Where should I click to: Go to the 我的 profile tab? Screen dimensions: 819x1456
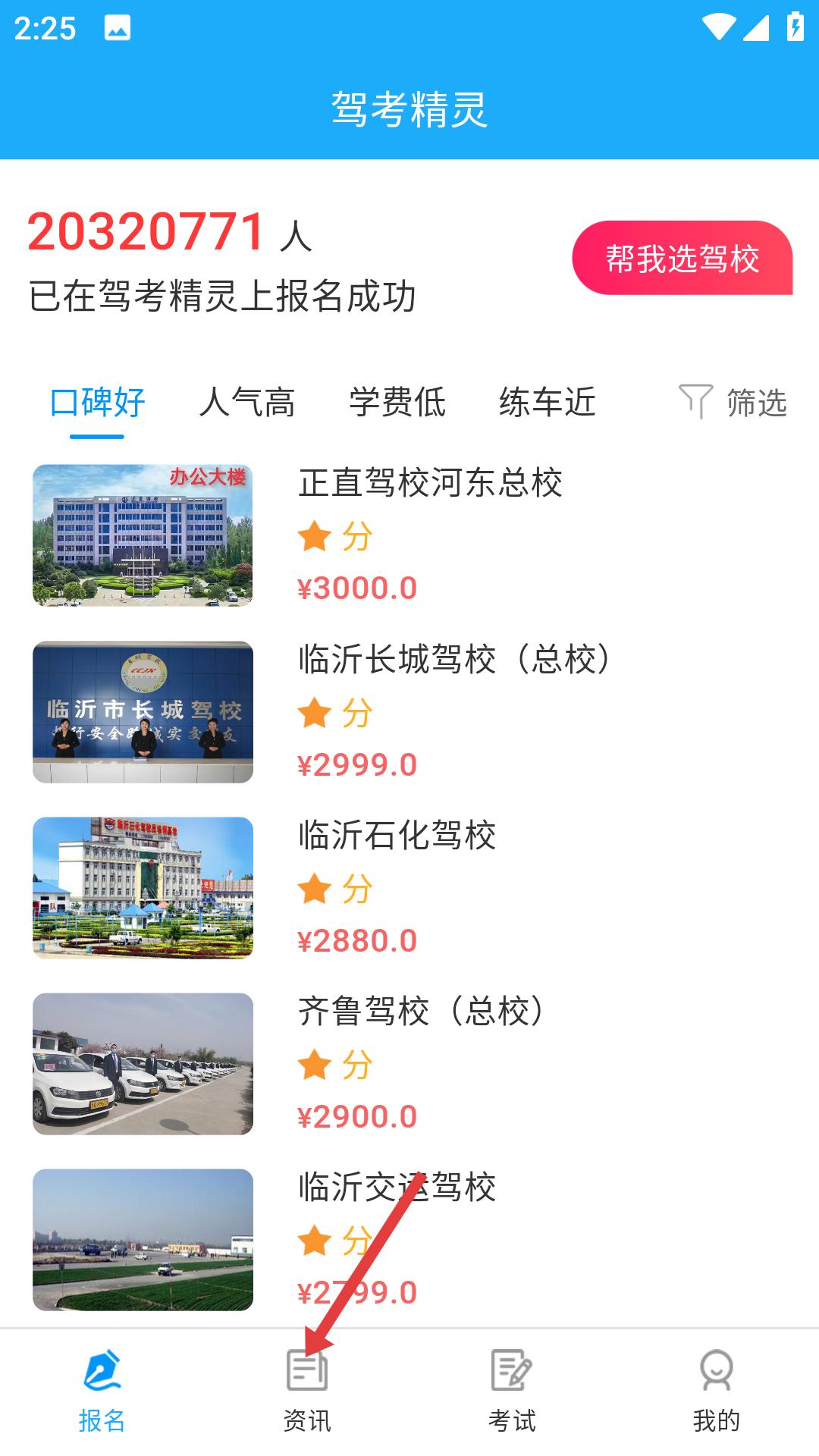tap(717, 1391)
